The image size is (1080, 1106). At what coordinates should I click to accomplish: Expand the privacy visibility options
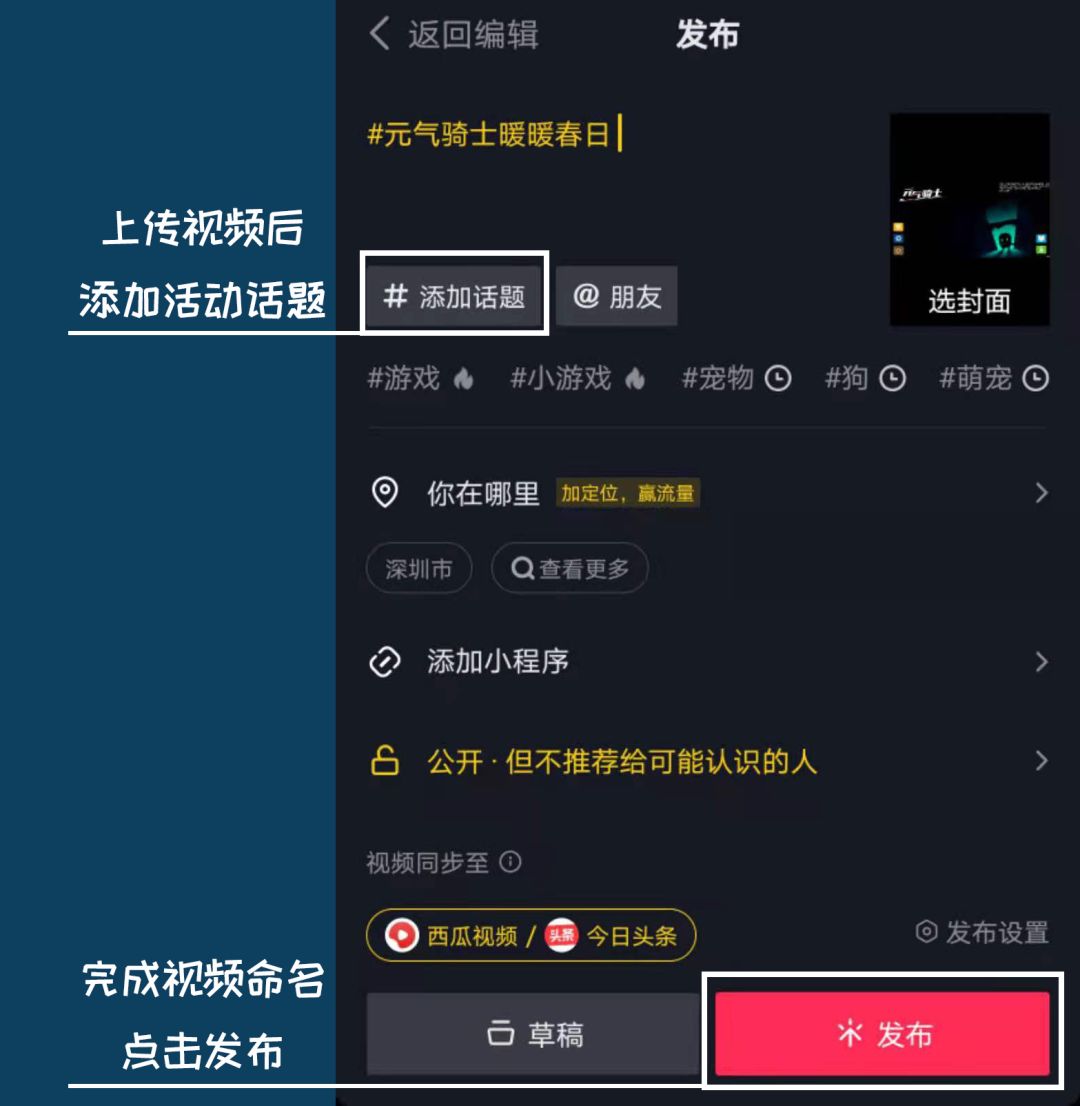click(x=1043, y=761)
